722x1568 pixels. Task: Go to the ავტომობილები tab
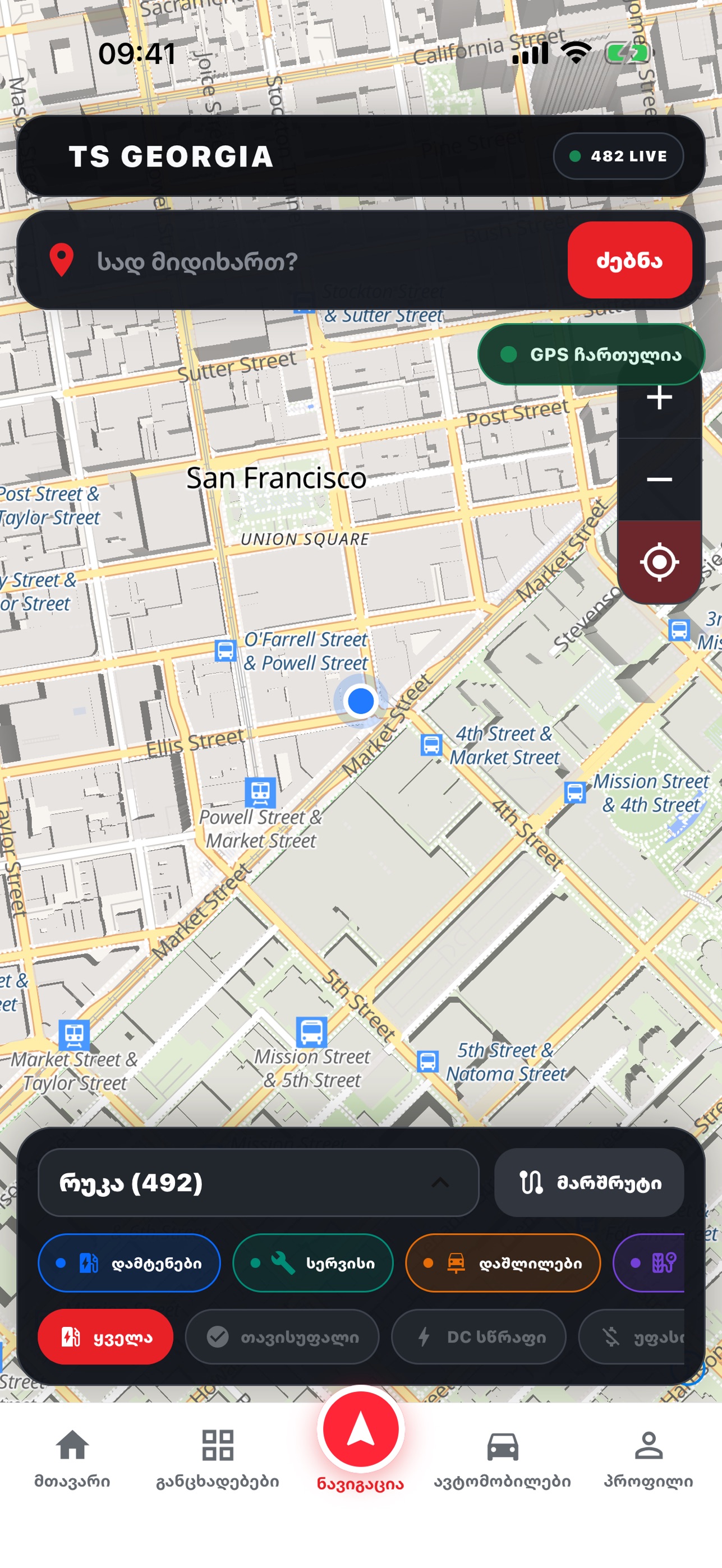(502, 1459)
